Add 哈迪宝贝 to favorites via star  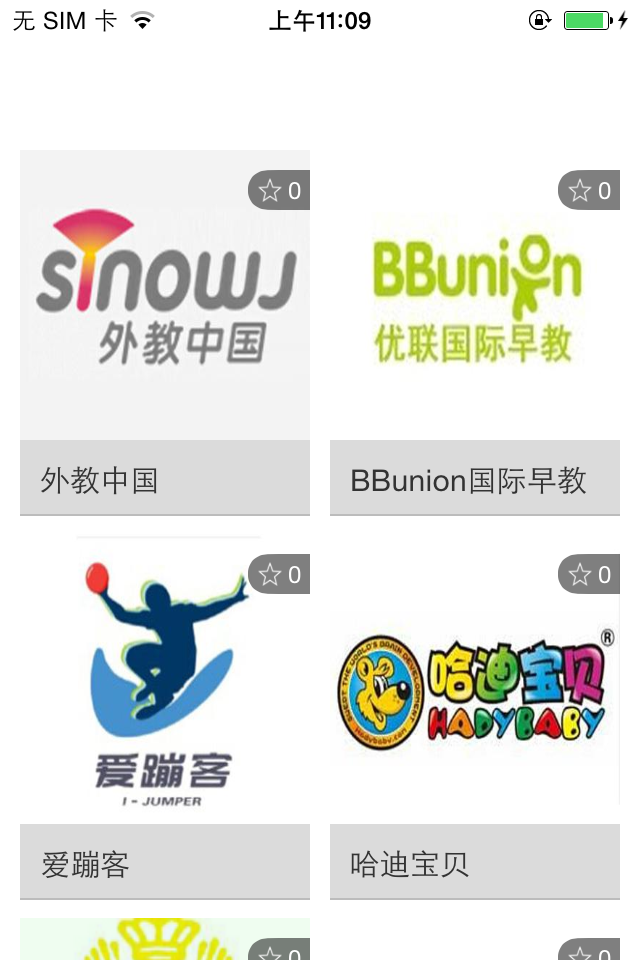[x=589, y=575]
